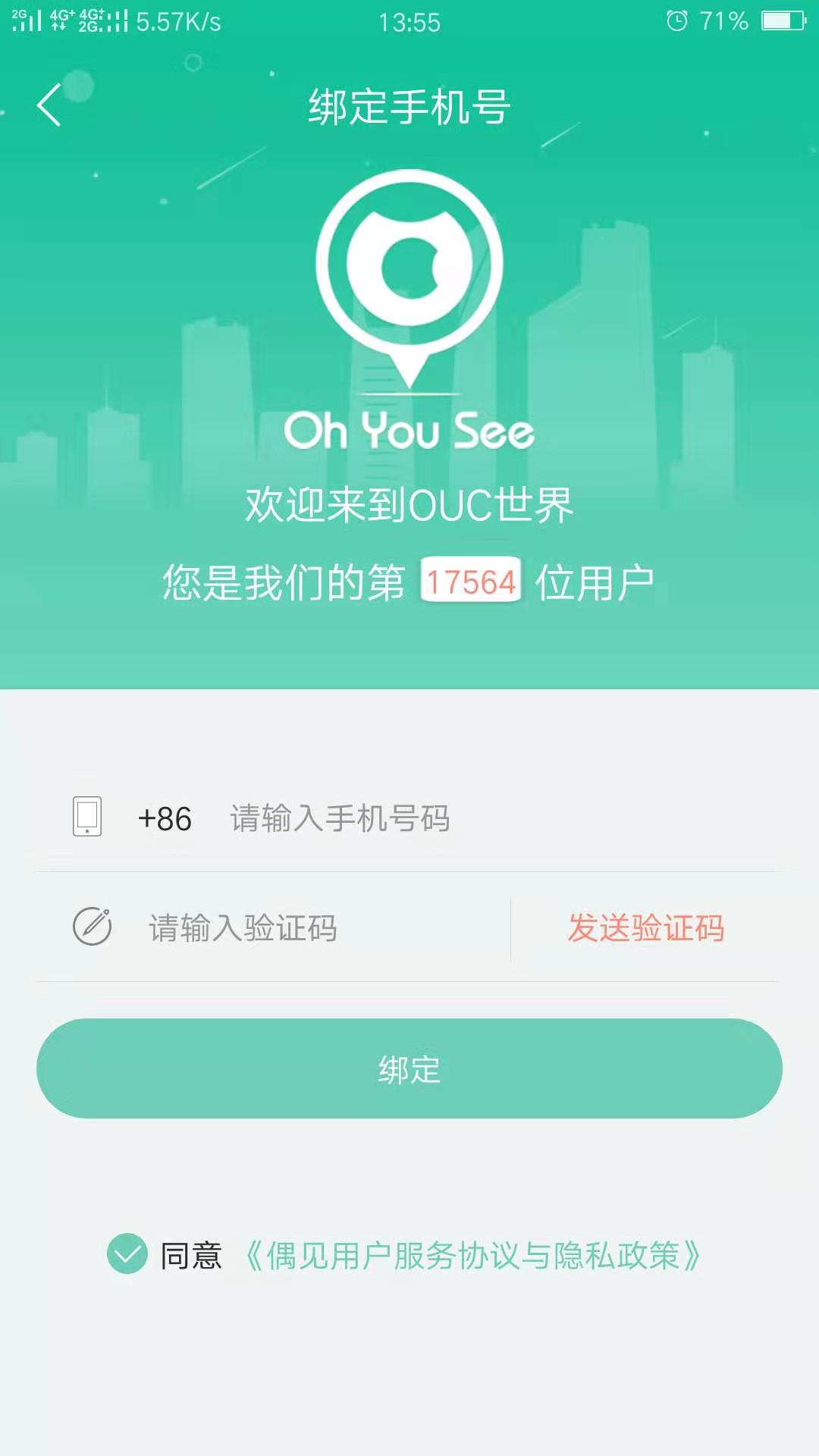The width and height of the screenshot is (819, 1456).
Task: Tap the 绑定 bind button
Action: click(x=409, y=1068)
